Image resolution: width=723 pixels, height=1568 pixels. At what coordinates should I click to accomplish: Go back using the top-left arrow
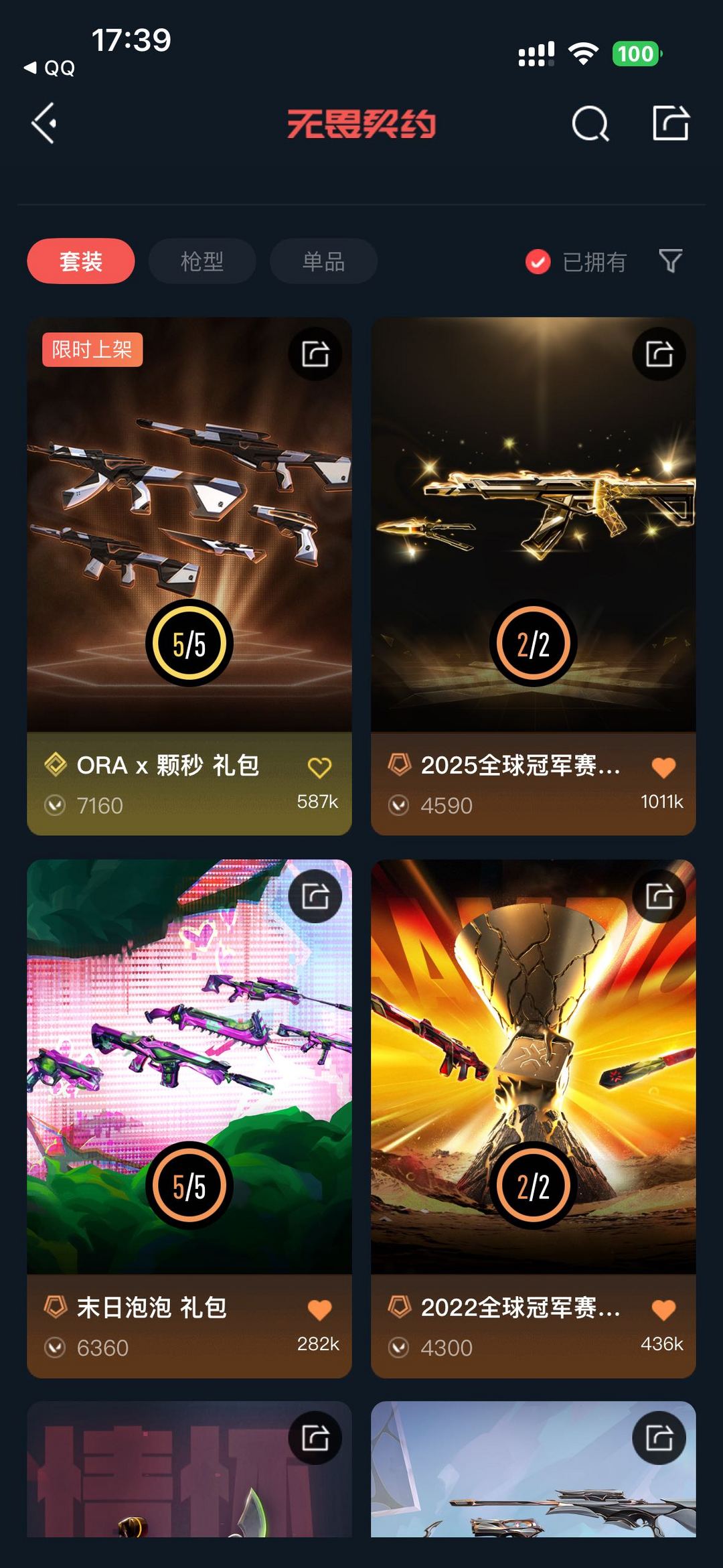point(44,123)
